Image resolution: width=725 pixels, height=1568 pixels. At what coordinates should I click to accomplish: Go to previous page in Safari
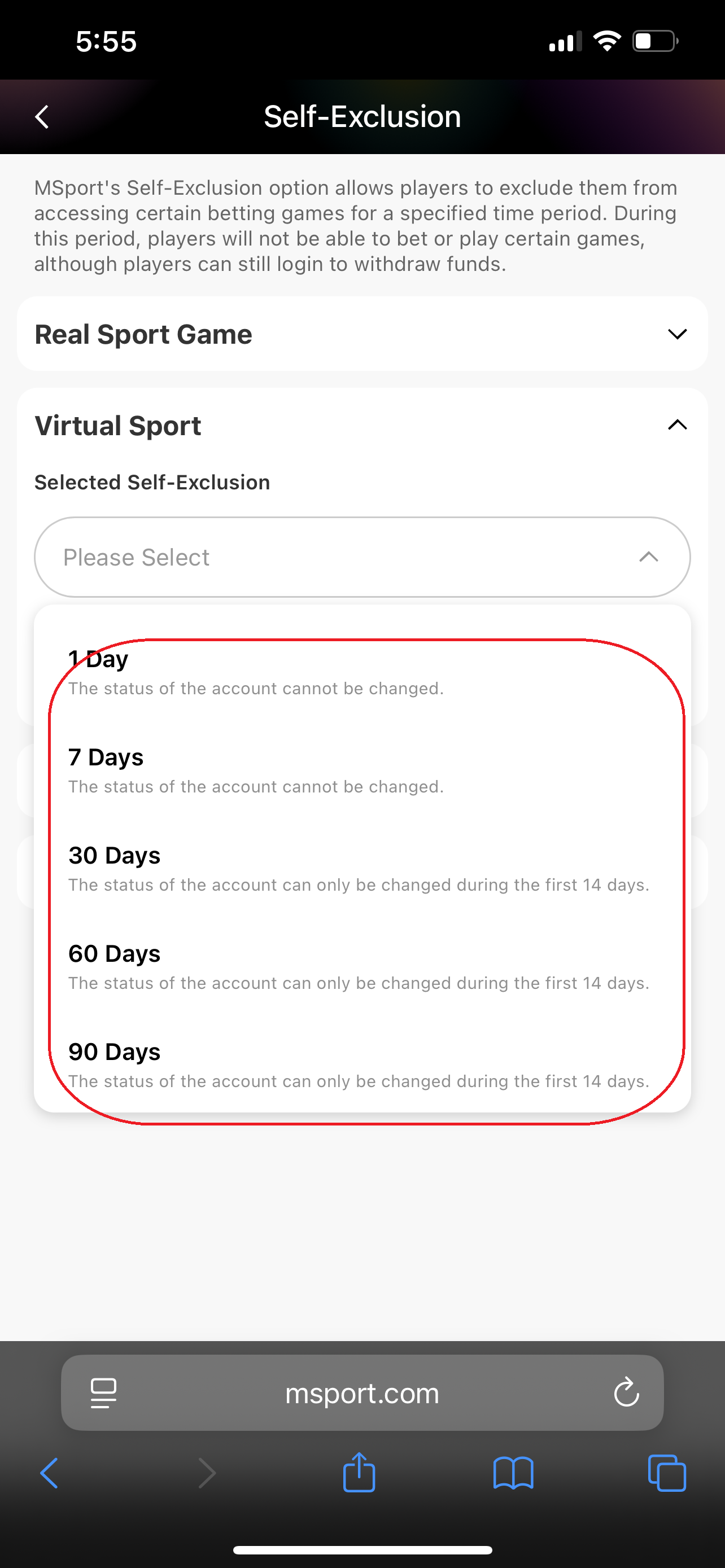pos(49,1473)
